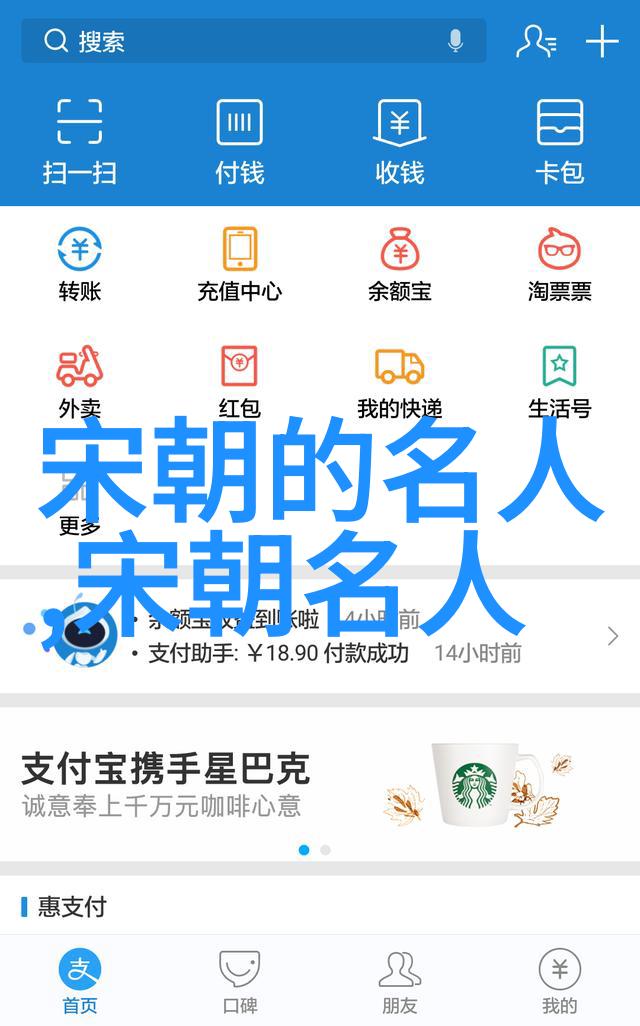Open 红包 red packets

[x=240, y=380]
